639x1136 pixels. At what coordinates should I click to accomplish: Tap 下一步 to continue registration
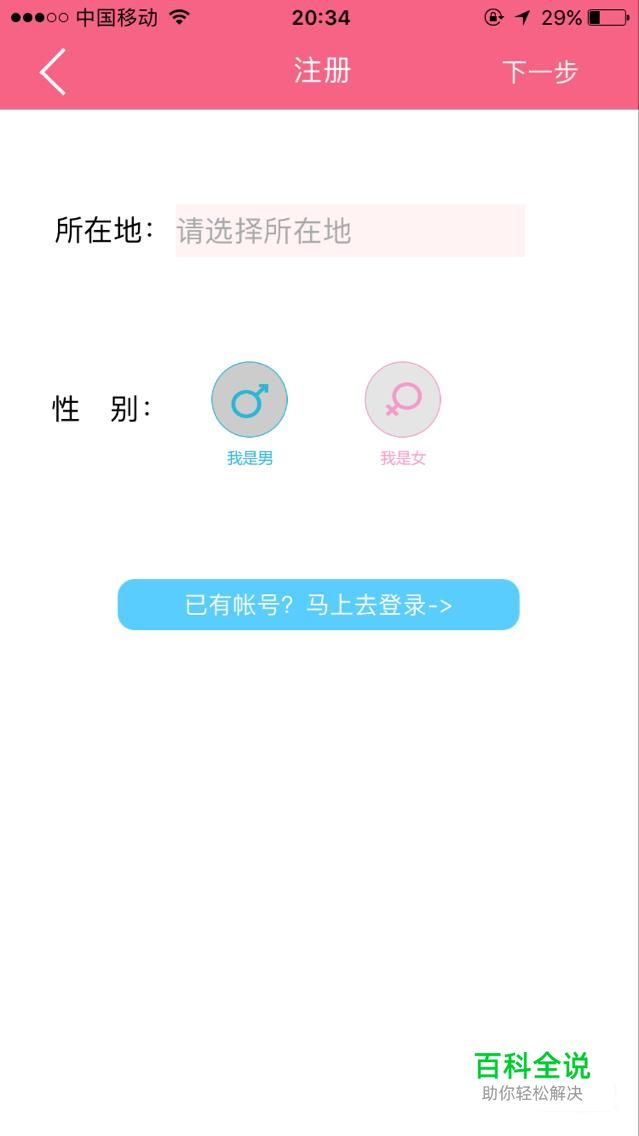point(540,72)
